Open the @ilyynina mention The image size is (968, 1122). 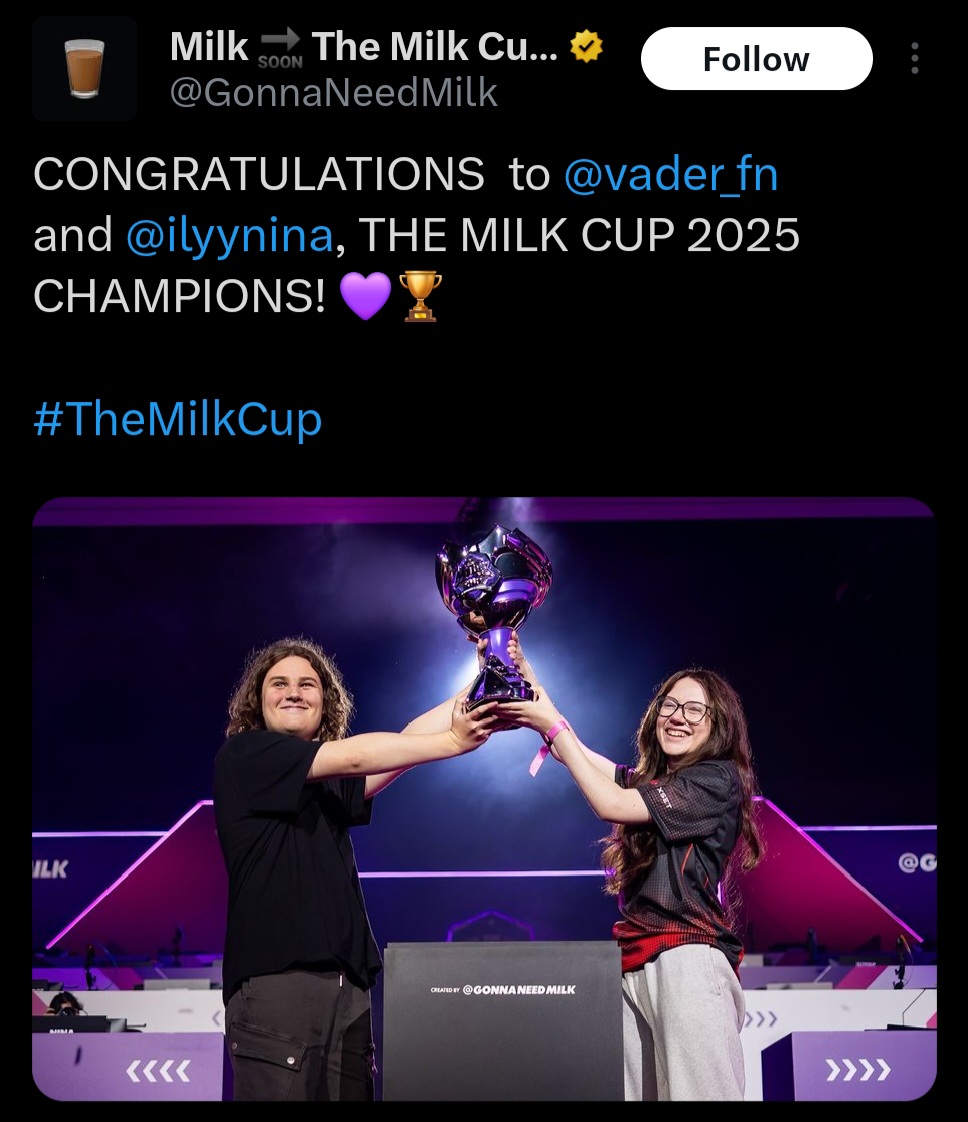230,235
